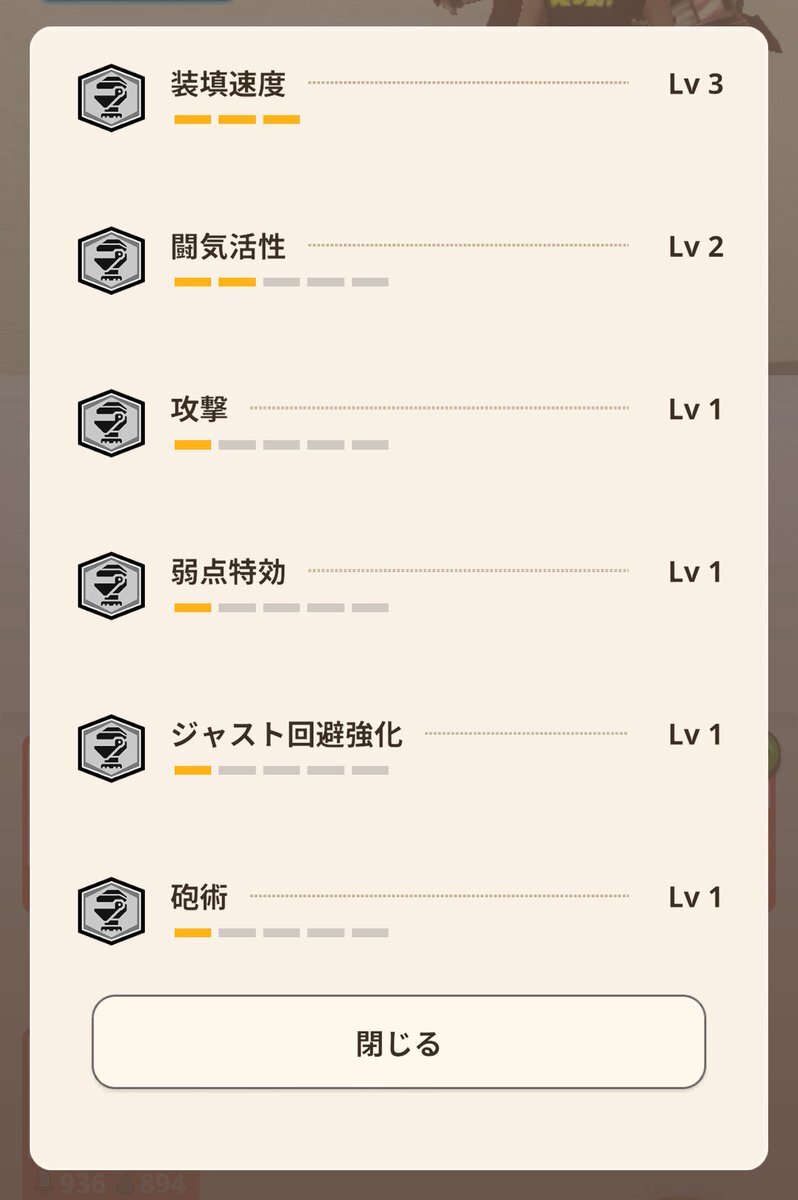View the 攻撃 skill row
The width and height of the screenshot is (798, 1200).
(x=200, y=409)
